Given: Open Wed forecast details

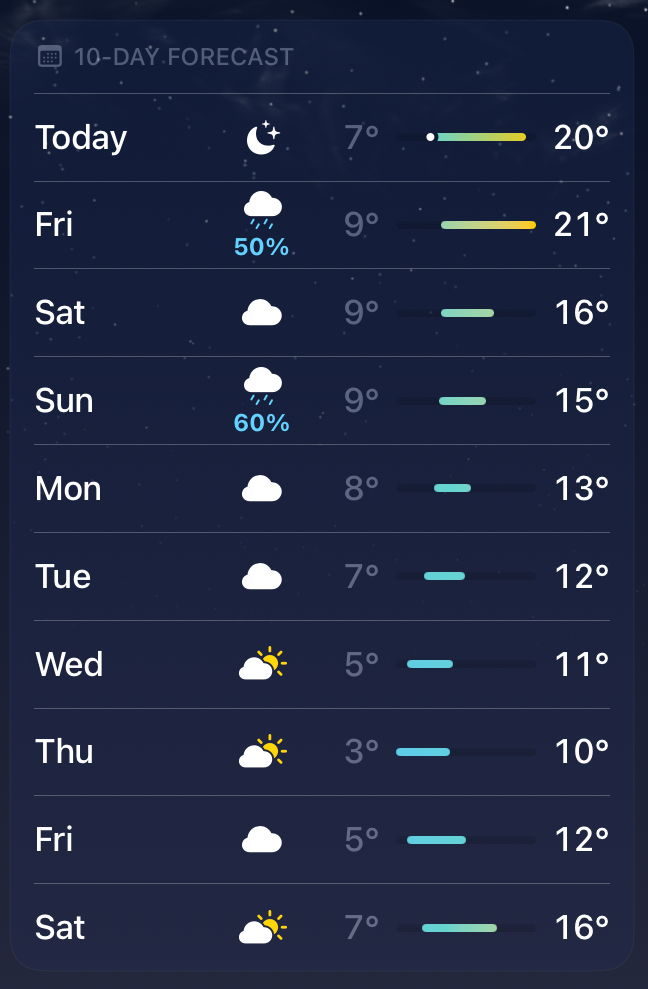Looking at the screenshot, I should click(322, 664).
